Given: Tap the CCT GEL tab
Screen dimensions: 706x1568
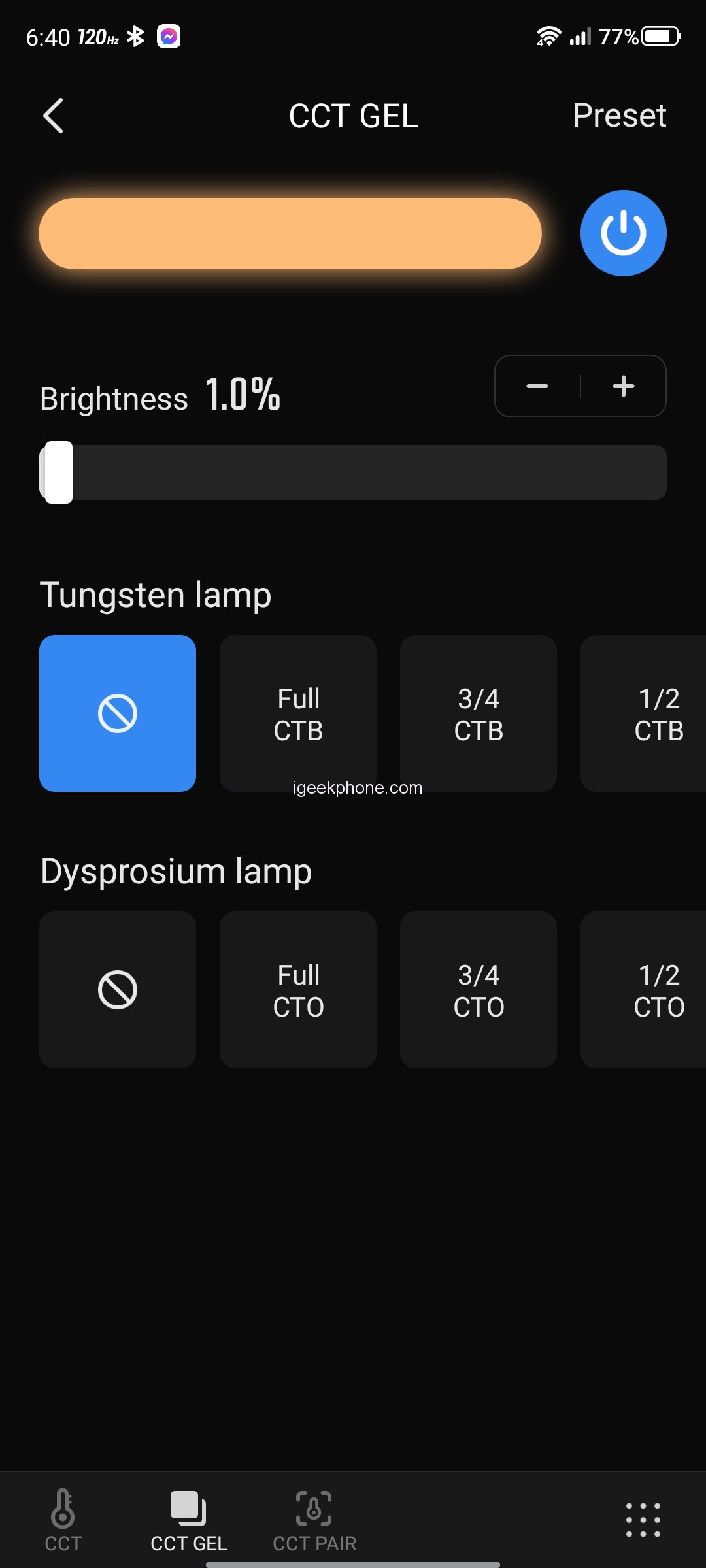Looking at the screenshot, I should (x=188, y=1520).
